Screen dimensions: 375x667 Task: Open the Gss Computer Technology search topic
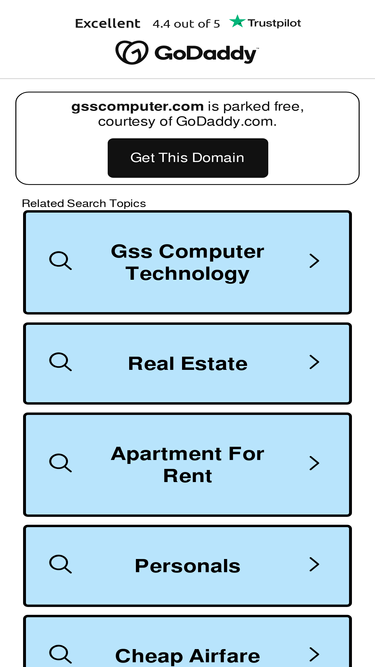[188, 262]
